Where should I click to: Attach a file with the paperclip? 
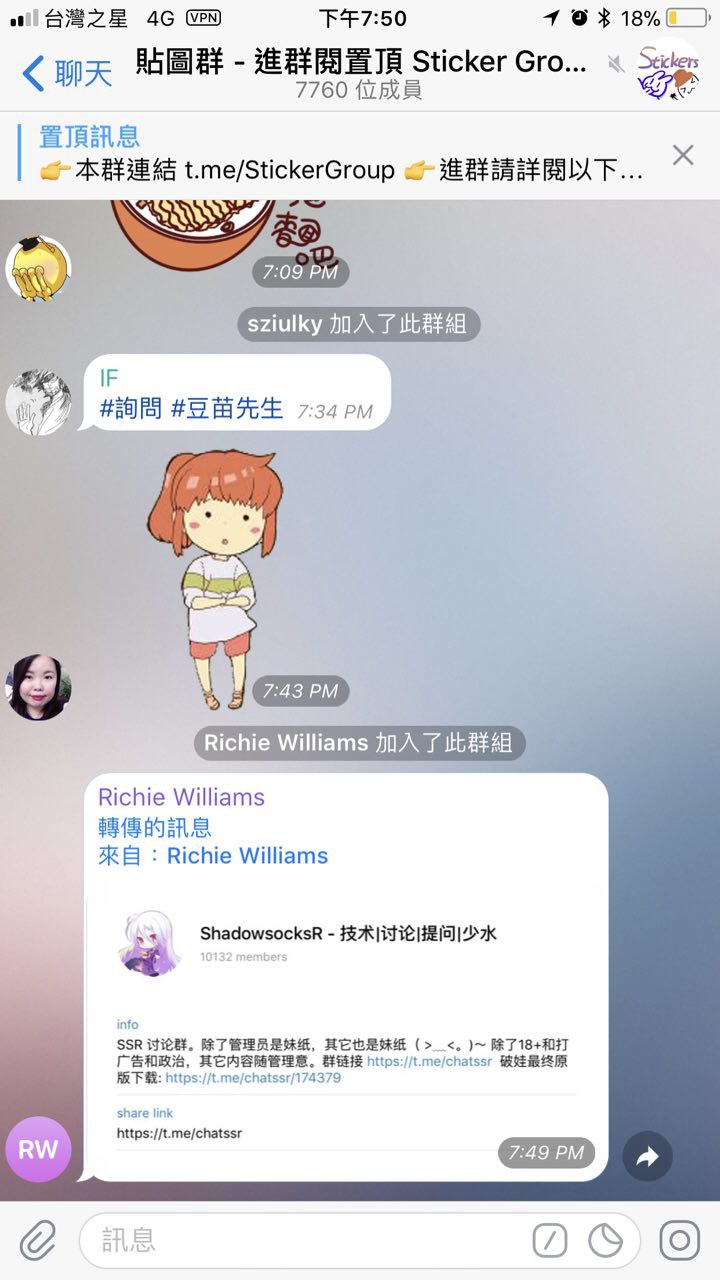38,1241
